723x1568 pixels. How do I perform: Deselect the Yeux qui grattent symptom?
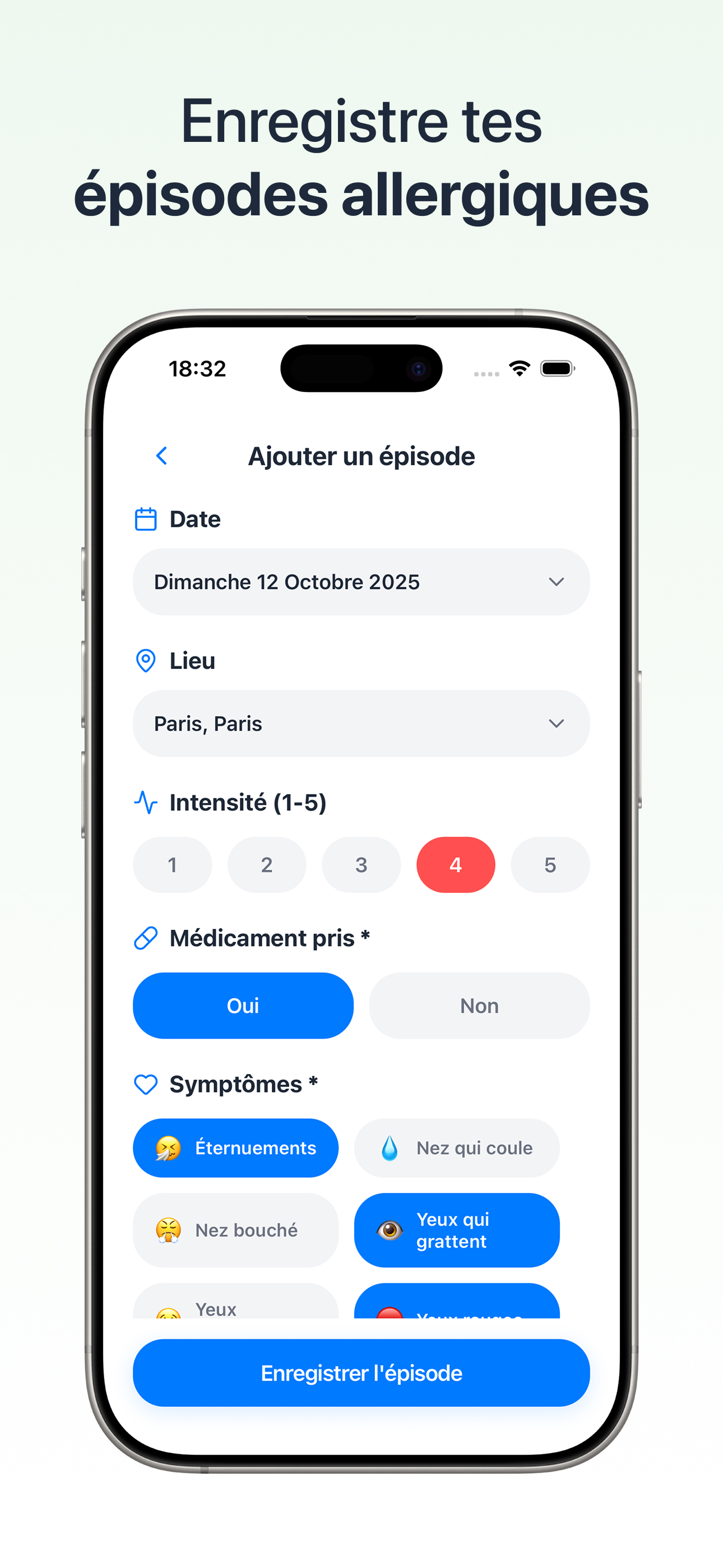click(456, 1230)
